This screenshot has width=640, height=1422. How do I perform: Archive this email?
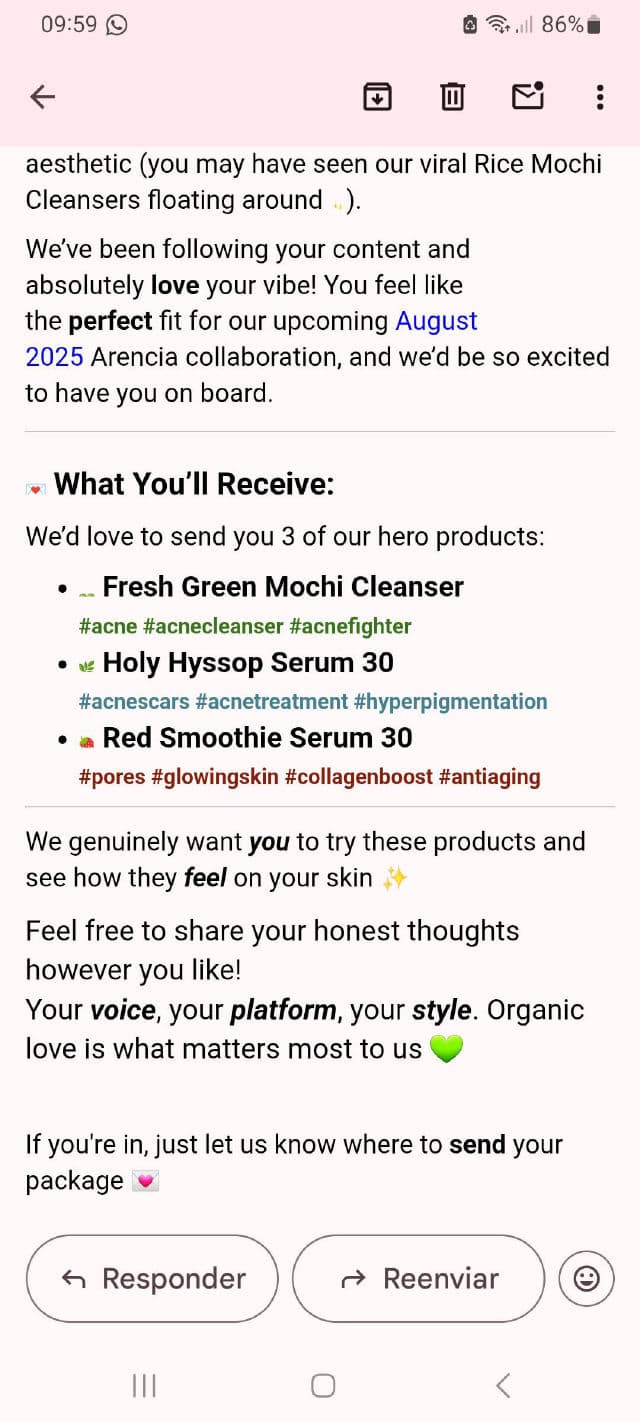point(377,97)
